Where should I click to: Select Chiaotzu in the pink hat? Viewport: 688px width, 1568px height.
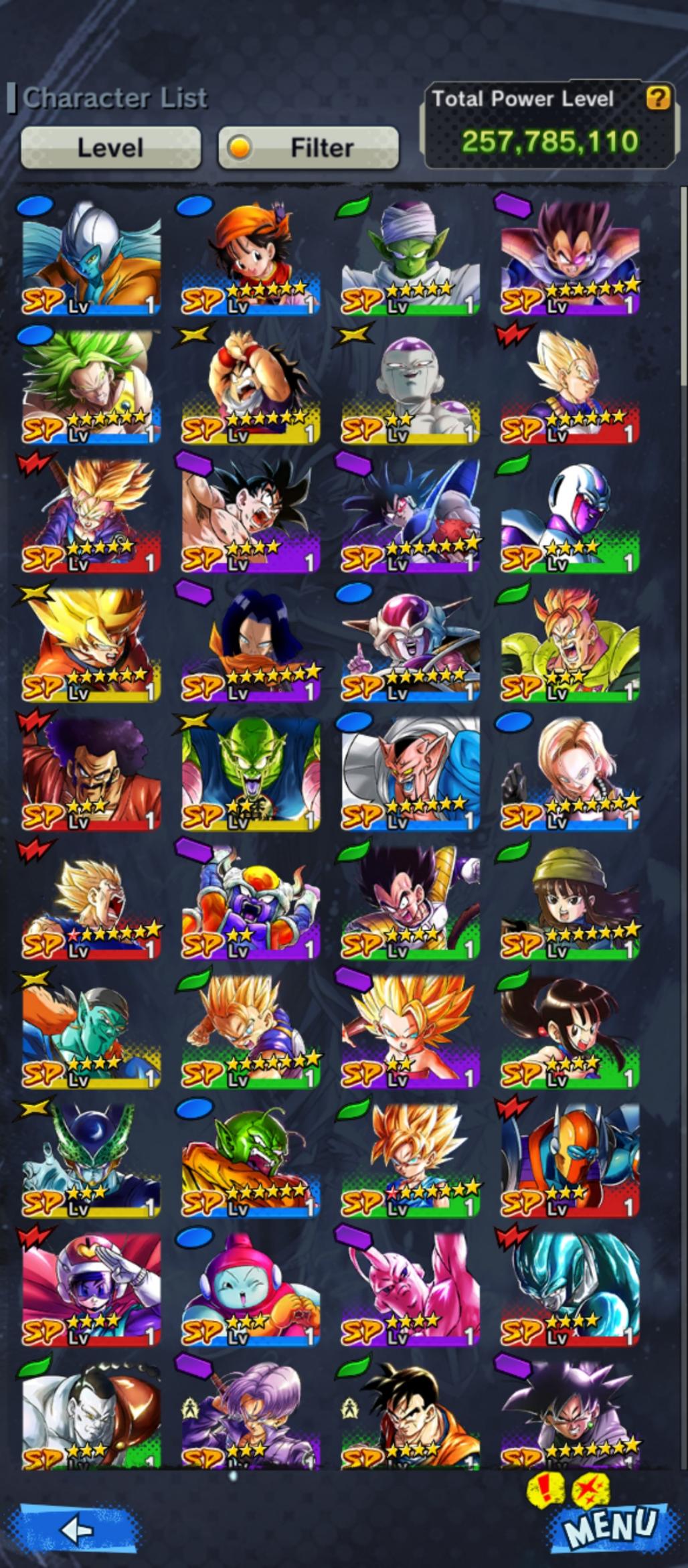tap(250, 1290)
